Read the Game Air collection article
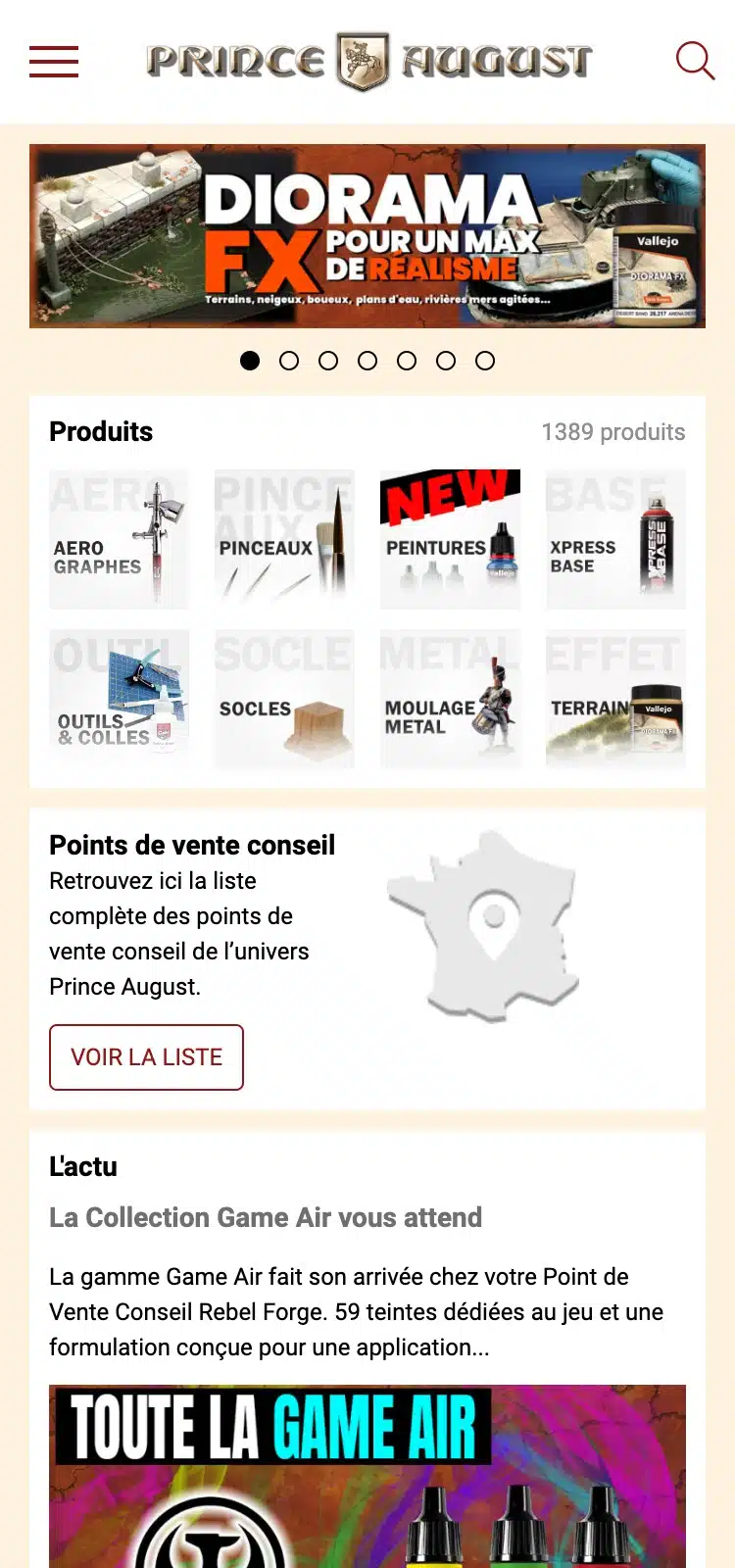The width and height of the screenshot is (735, 1568). [x=266, y=1217]
